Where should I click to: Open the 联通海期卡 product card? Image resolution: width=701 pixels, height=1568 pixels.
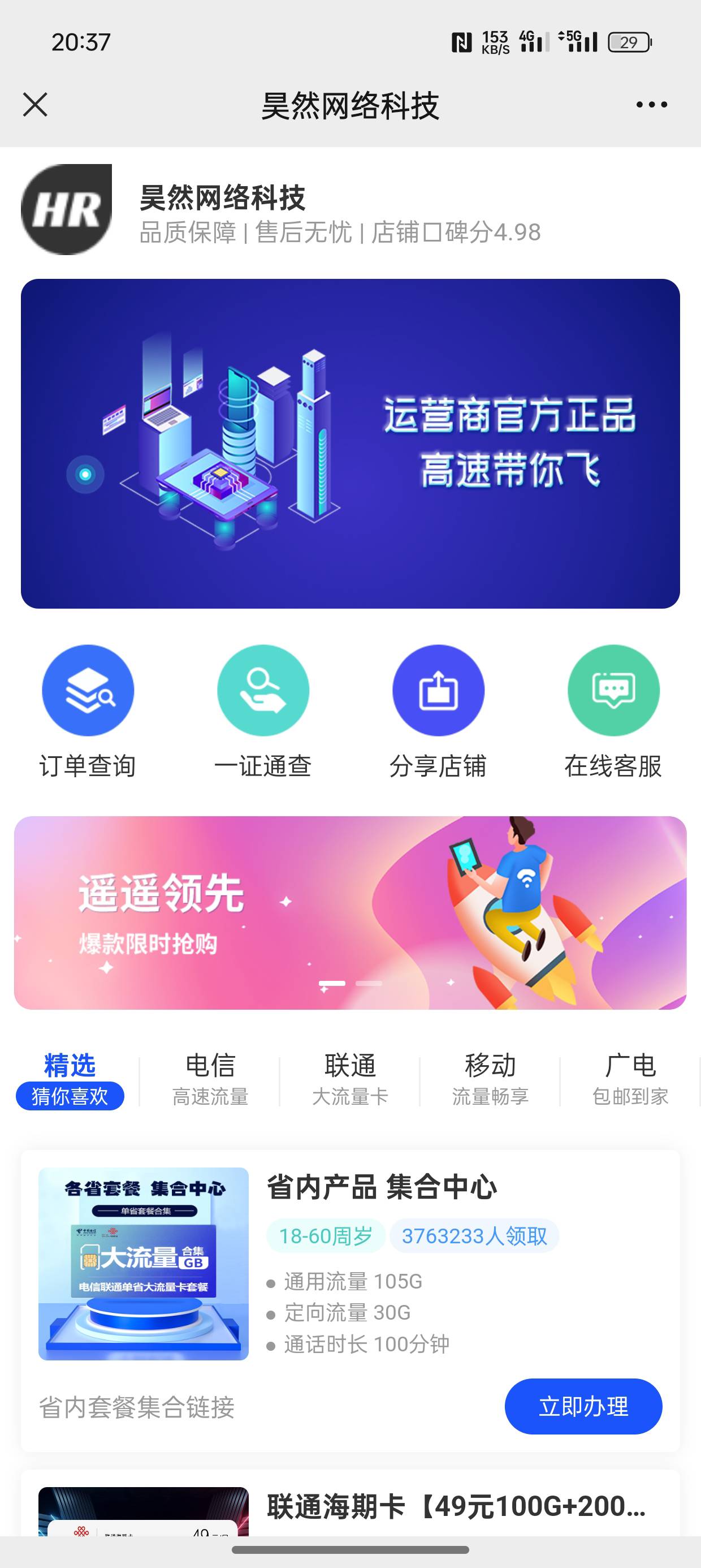[x=456, y=1506]
